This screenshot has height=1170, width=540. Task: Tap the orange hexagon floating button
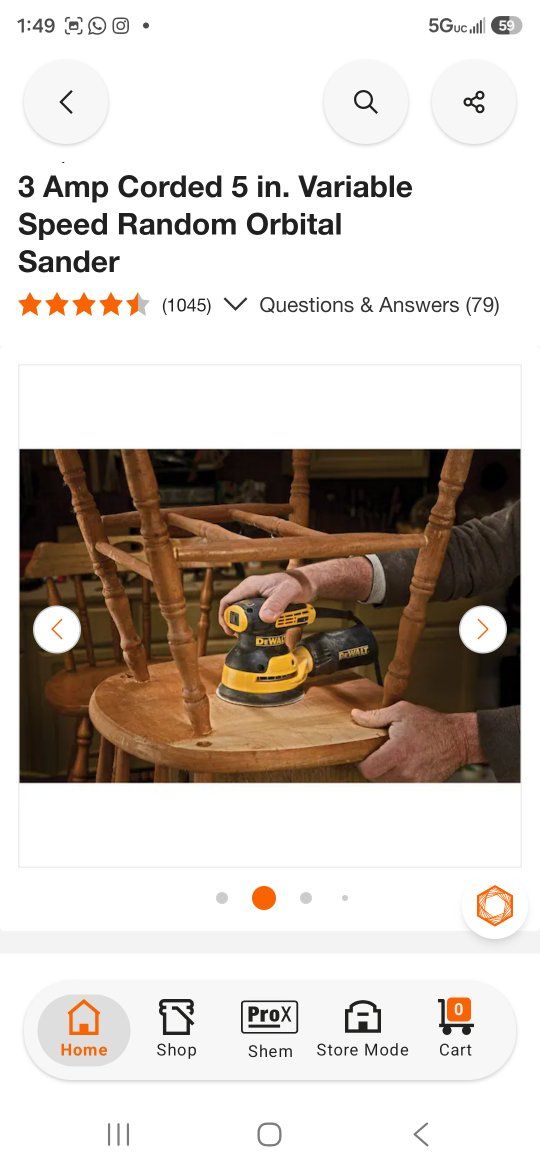(x=495, y=905)
